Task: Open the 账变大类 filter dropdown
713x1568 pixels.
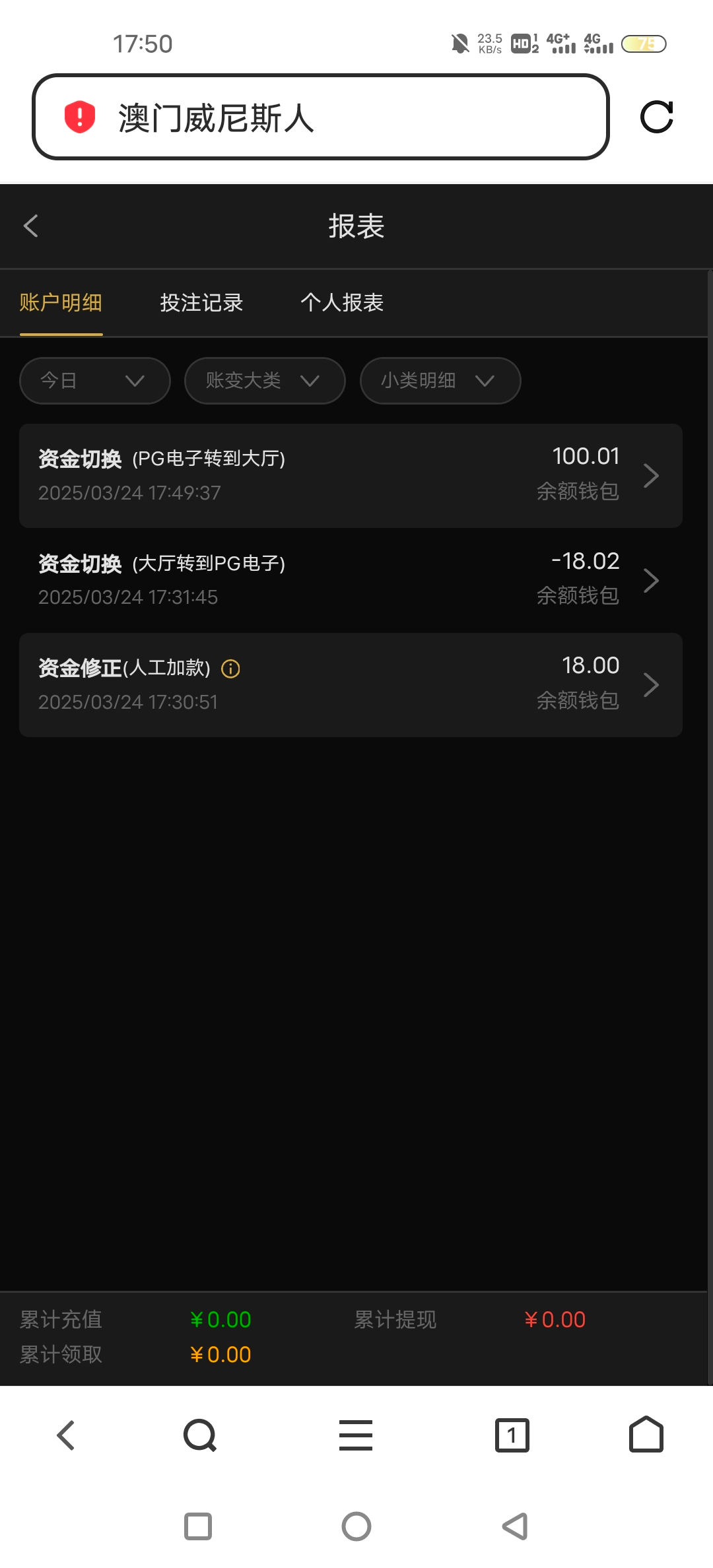Action: coord(264,381)
